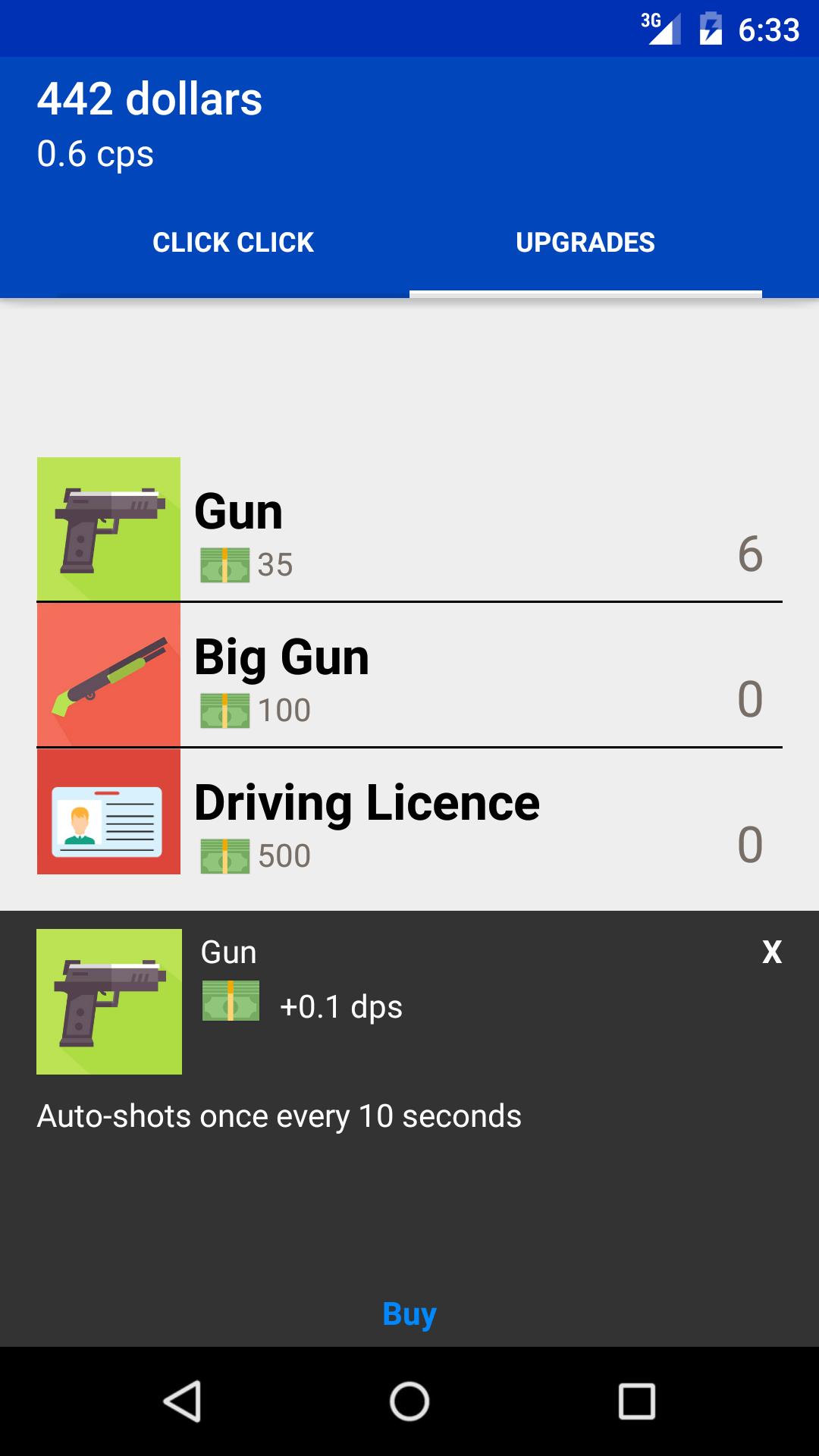This screenshot has height=1456, width=819.
Task: Open the Gun upgrade costing 35
Action: coord(409,530)
